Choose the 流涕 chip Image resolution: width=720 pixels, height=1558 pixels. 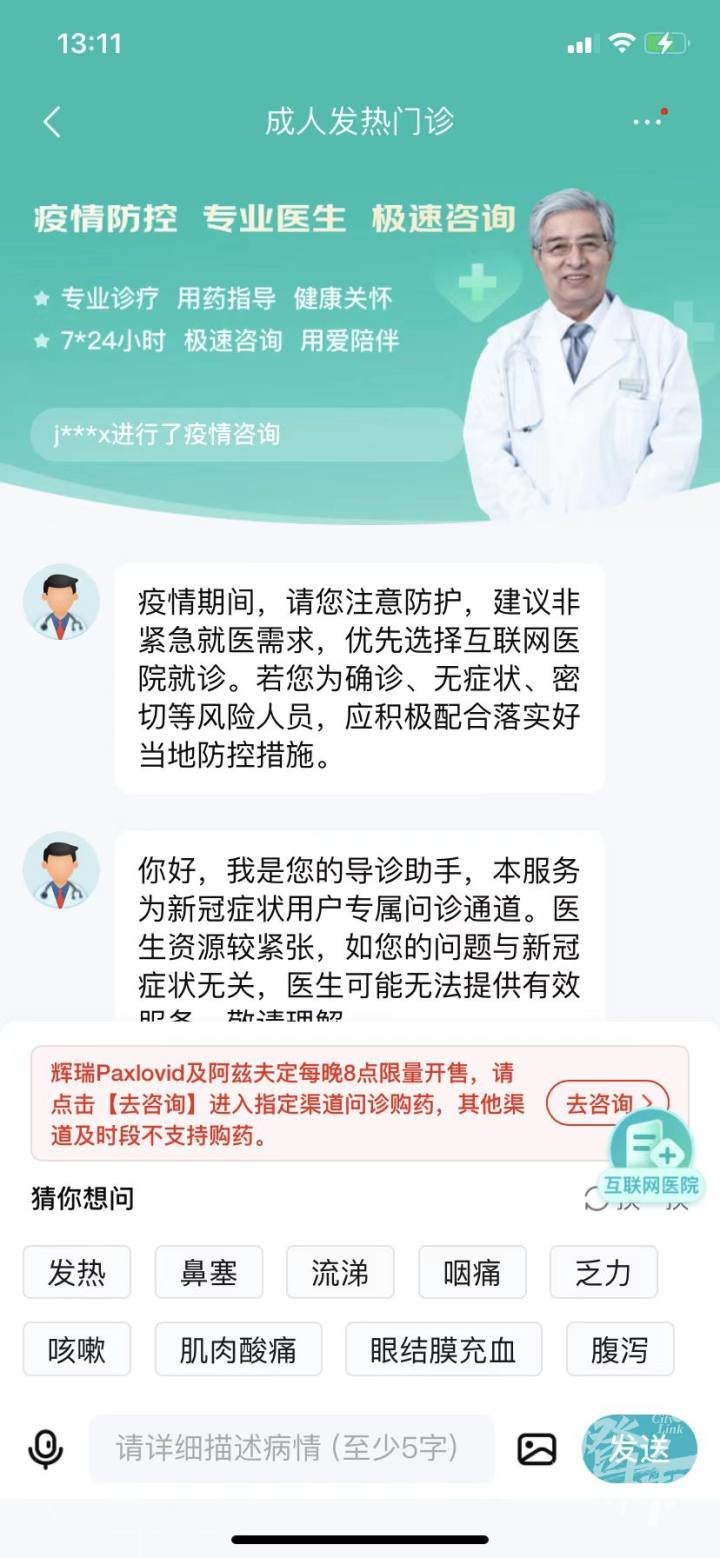pos(340,1272)
